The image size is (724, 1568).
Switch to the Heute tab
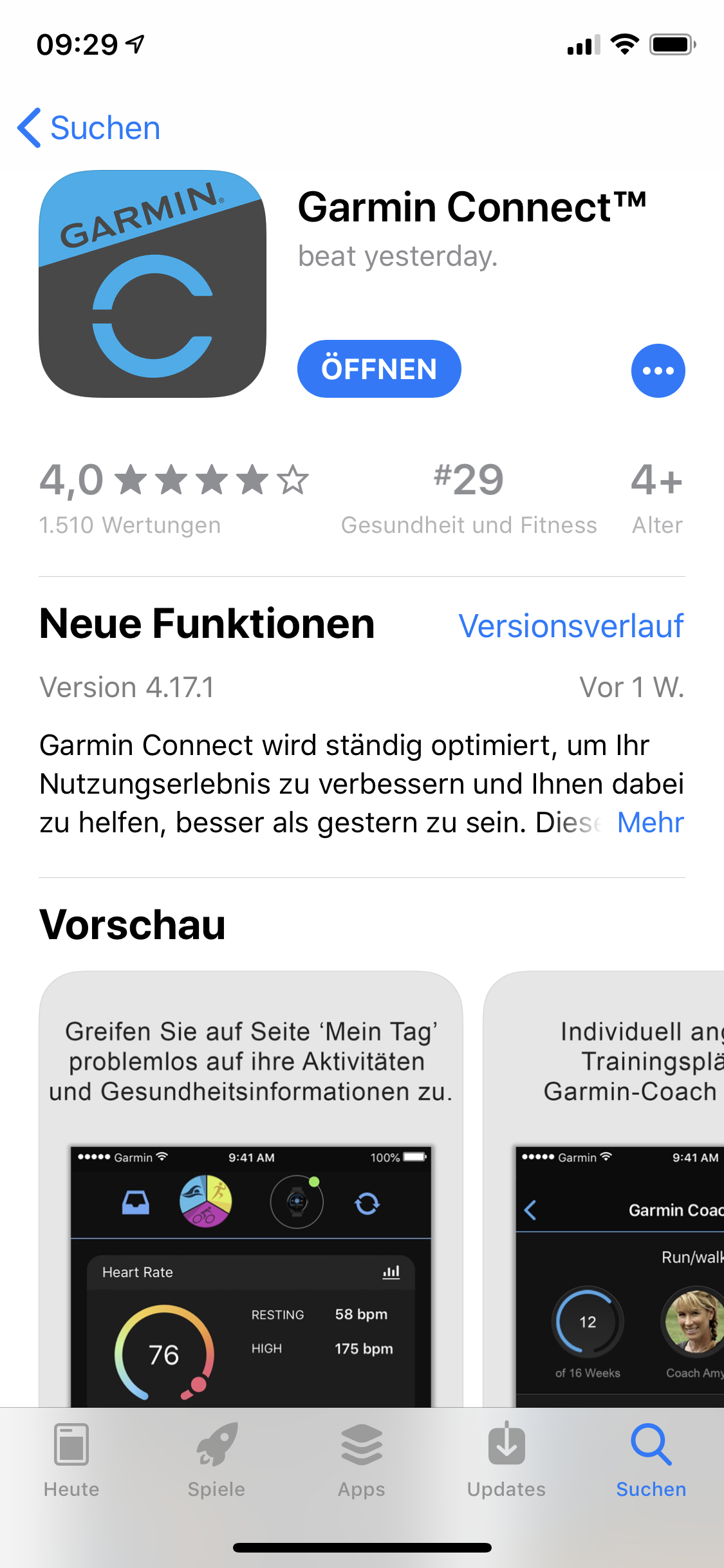(x=71, y=1461)
